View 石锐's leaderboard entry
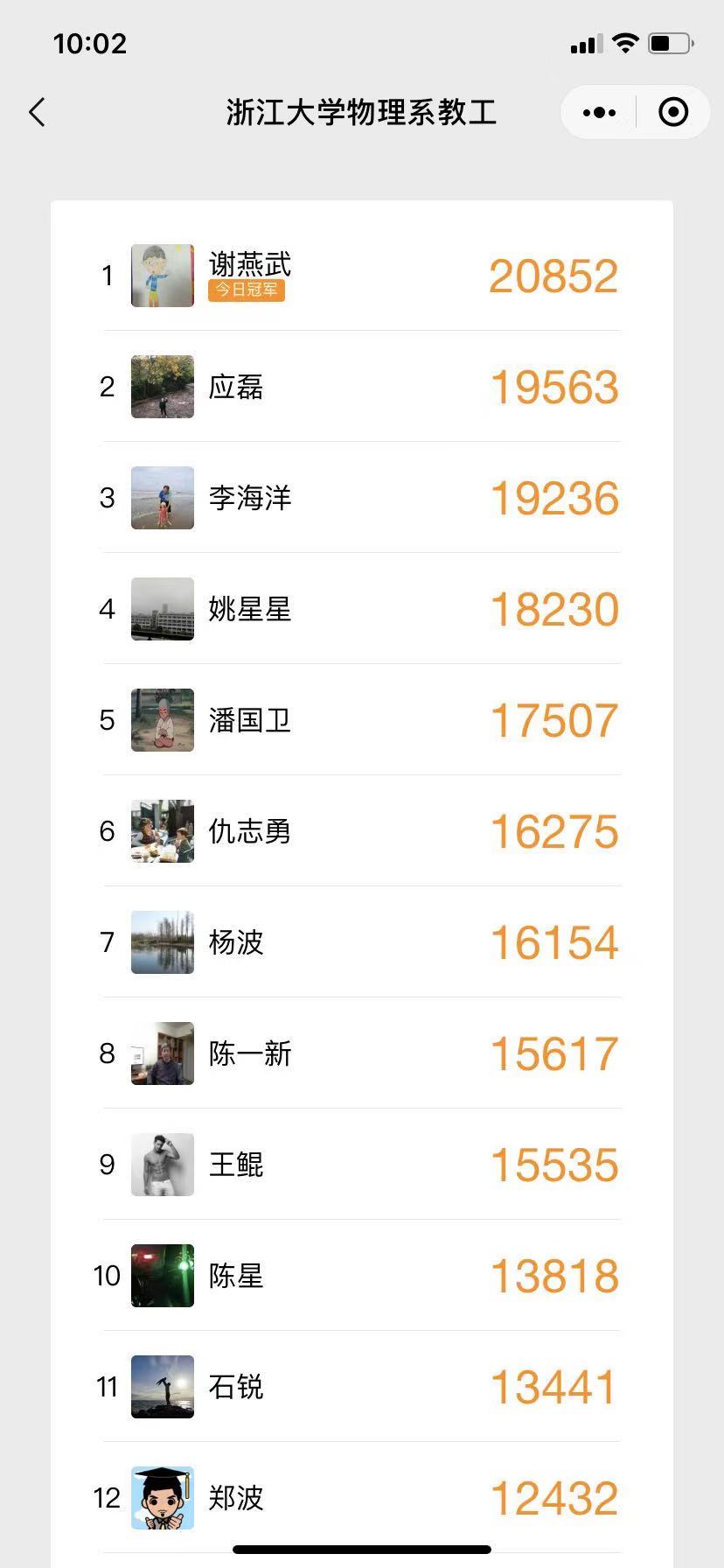The width and height of the screenshot is (724, 1568). tap(361, 1387)
